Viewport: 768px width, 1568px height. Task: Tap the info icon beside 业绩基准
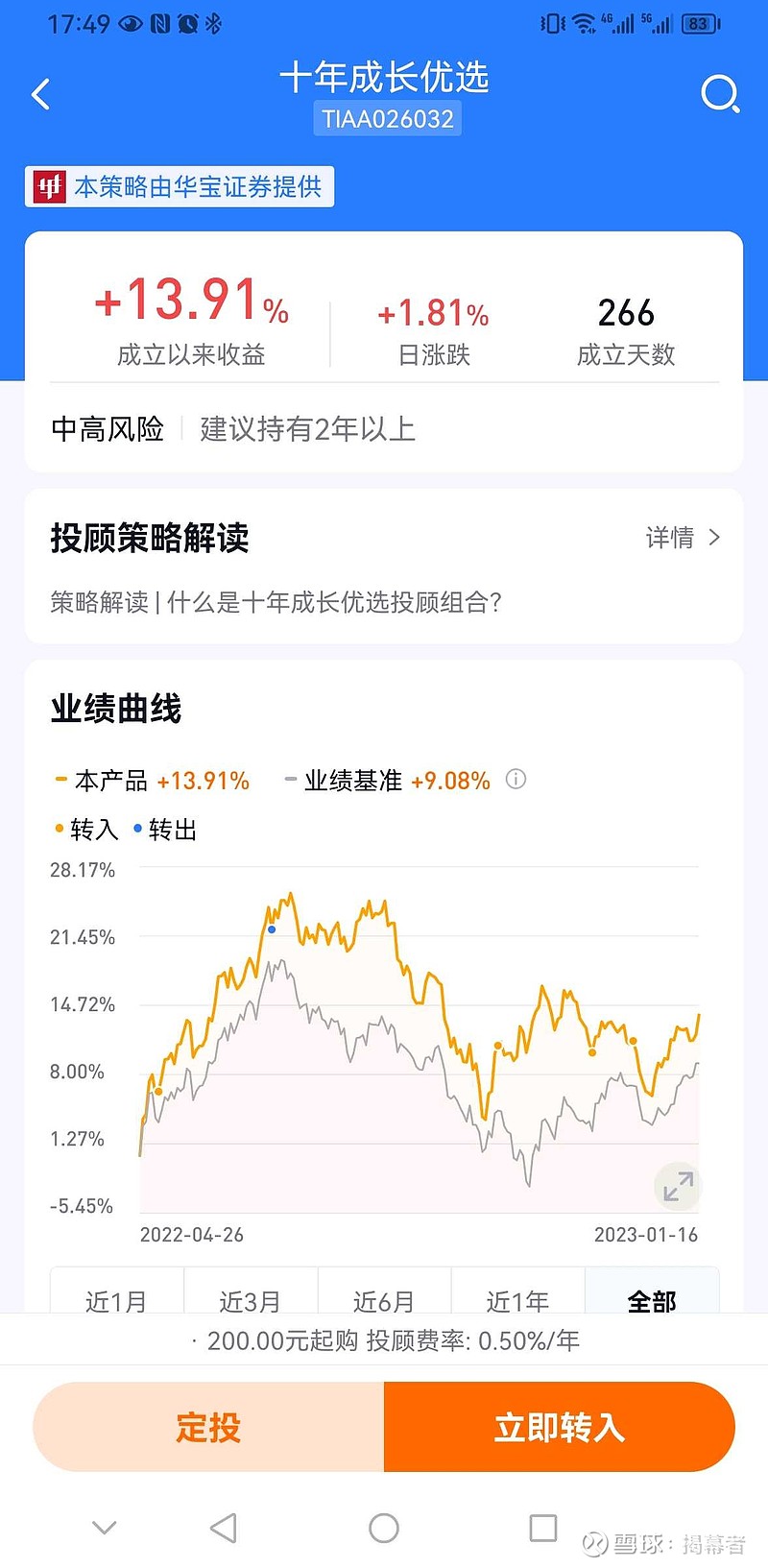click(516, 780)
